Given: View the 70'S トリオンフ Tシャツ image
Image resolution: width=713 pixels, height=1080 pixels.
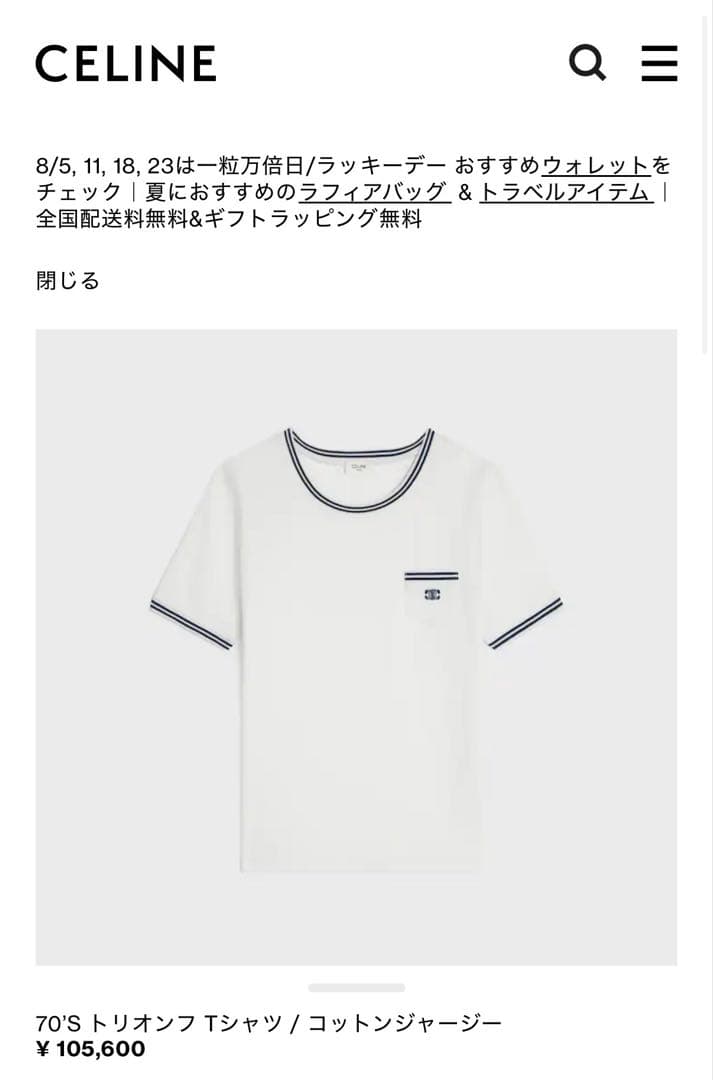Looking at the screenshot, I should point(356,646).
